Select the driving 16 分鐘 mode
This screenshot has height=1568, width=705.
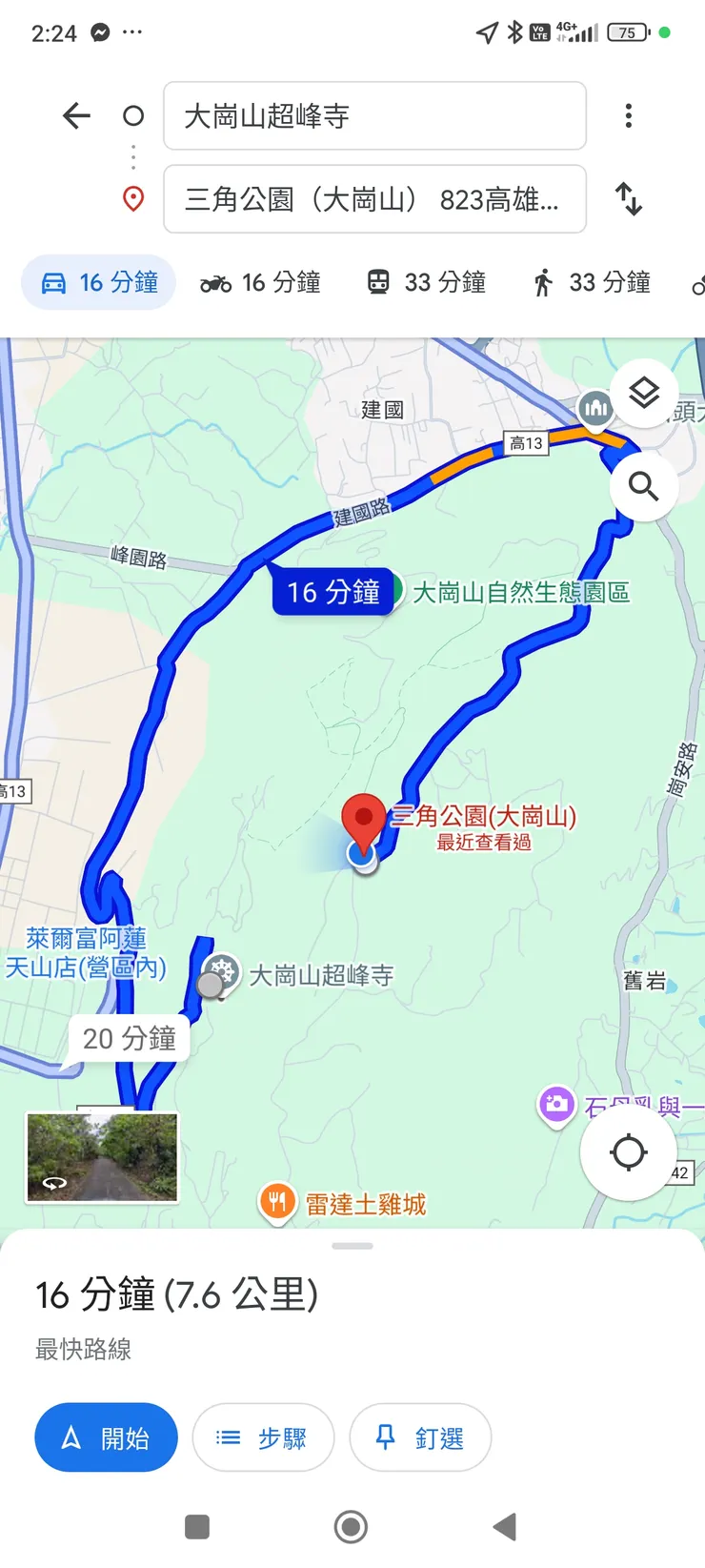[97, 282]
